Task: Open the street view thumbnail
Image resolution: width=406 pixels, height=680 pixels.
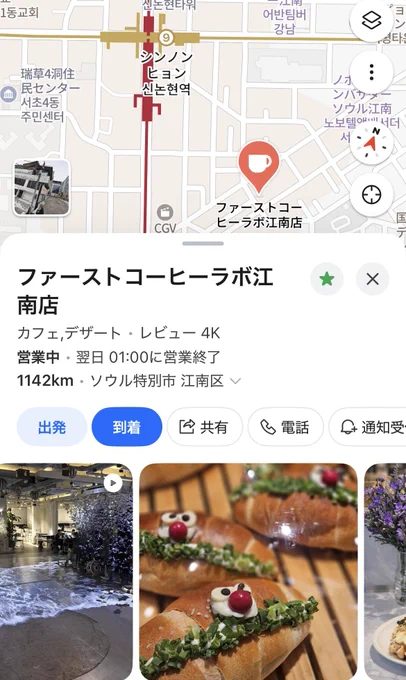Action: tap(42, 187)
